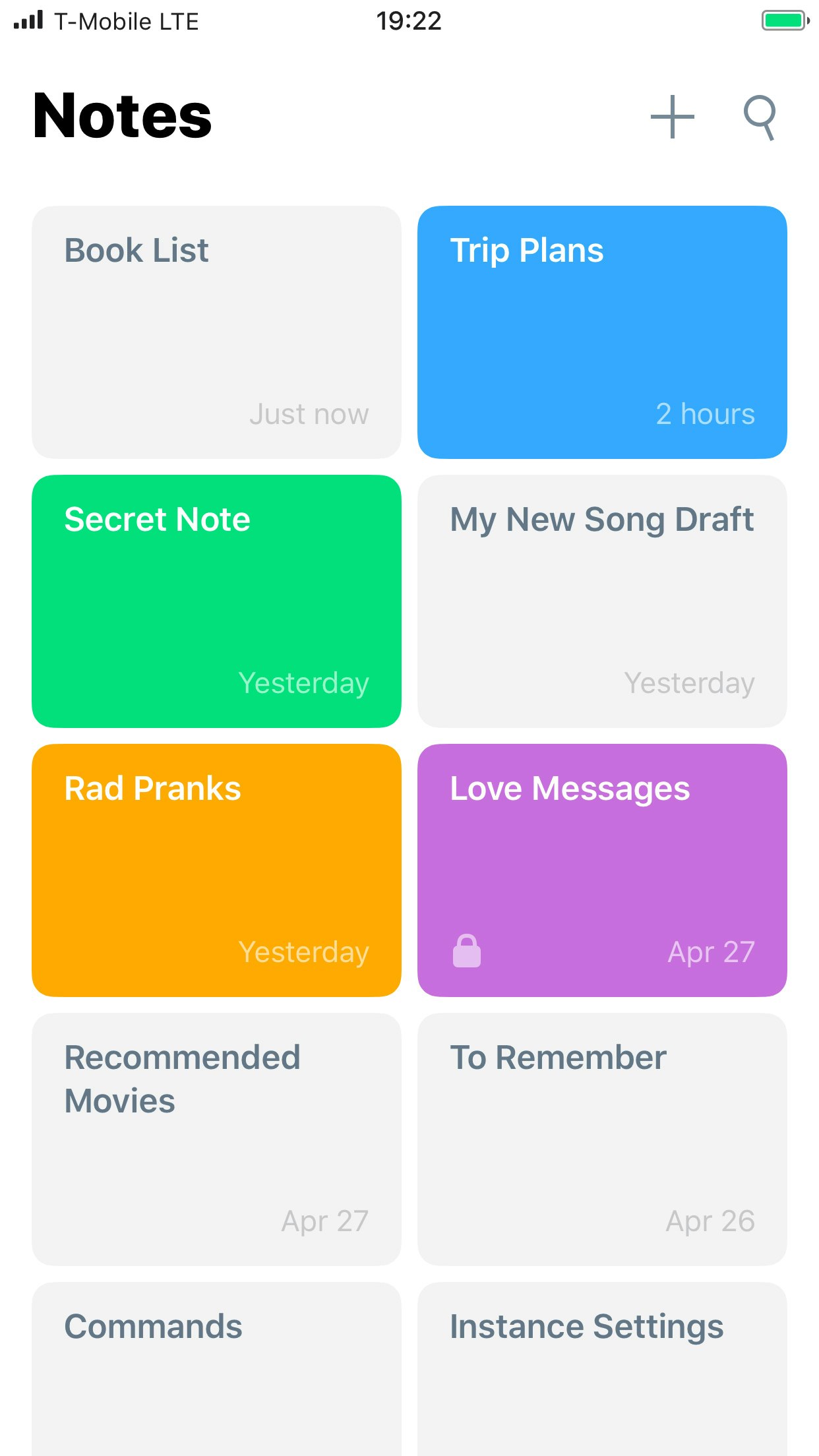Create a new note with the plus icon

pyautogui.click(x=672, y=117)
